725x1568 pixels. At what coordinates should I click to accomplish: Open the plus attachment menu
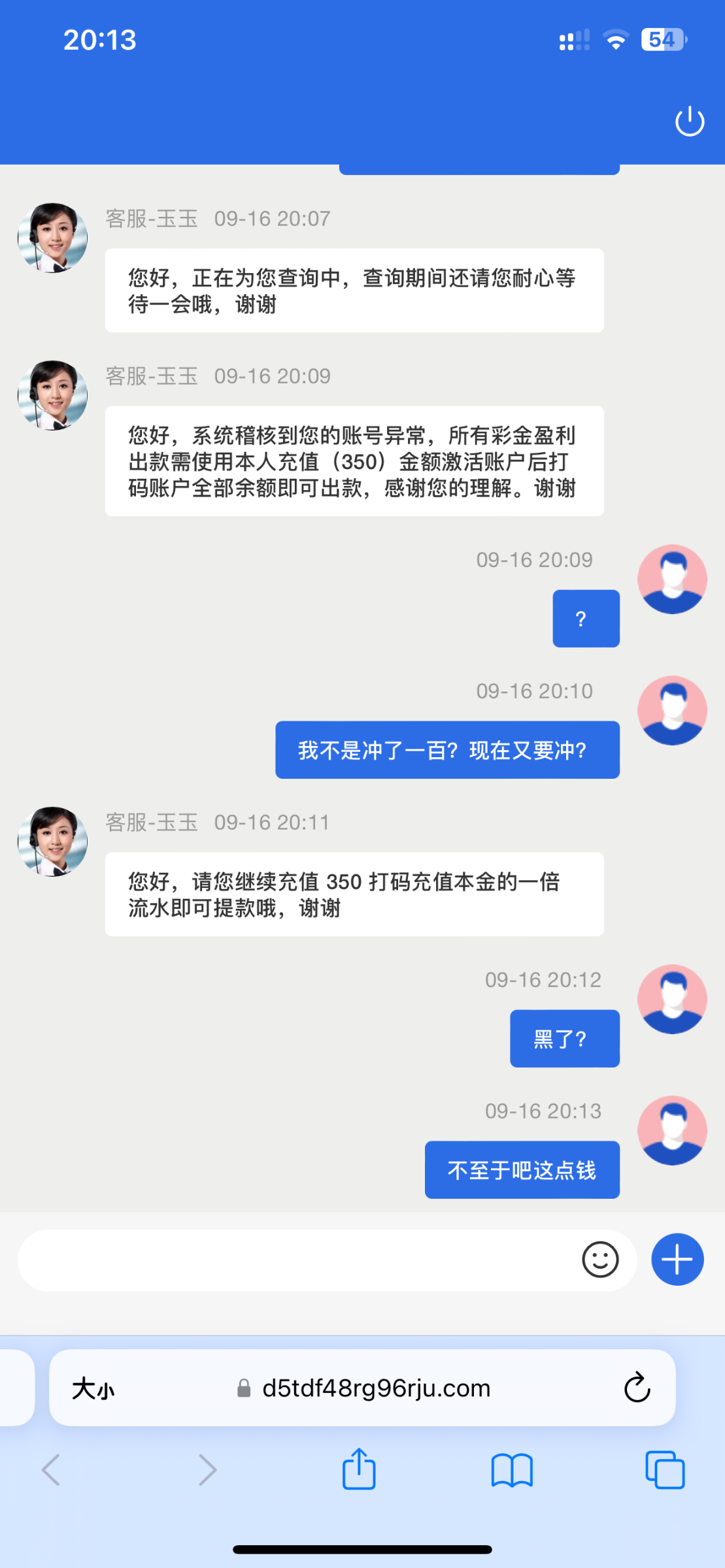click(677, 1260)
